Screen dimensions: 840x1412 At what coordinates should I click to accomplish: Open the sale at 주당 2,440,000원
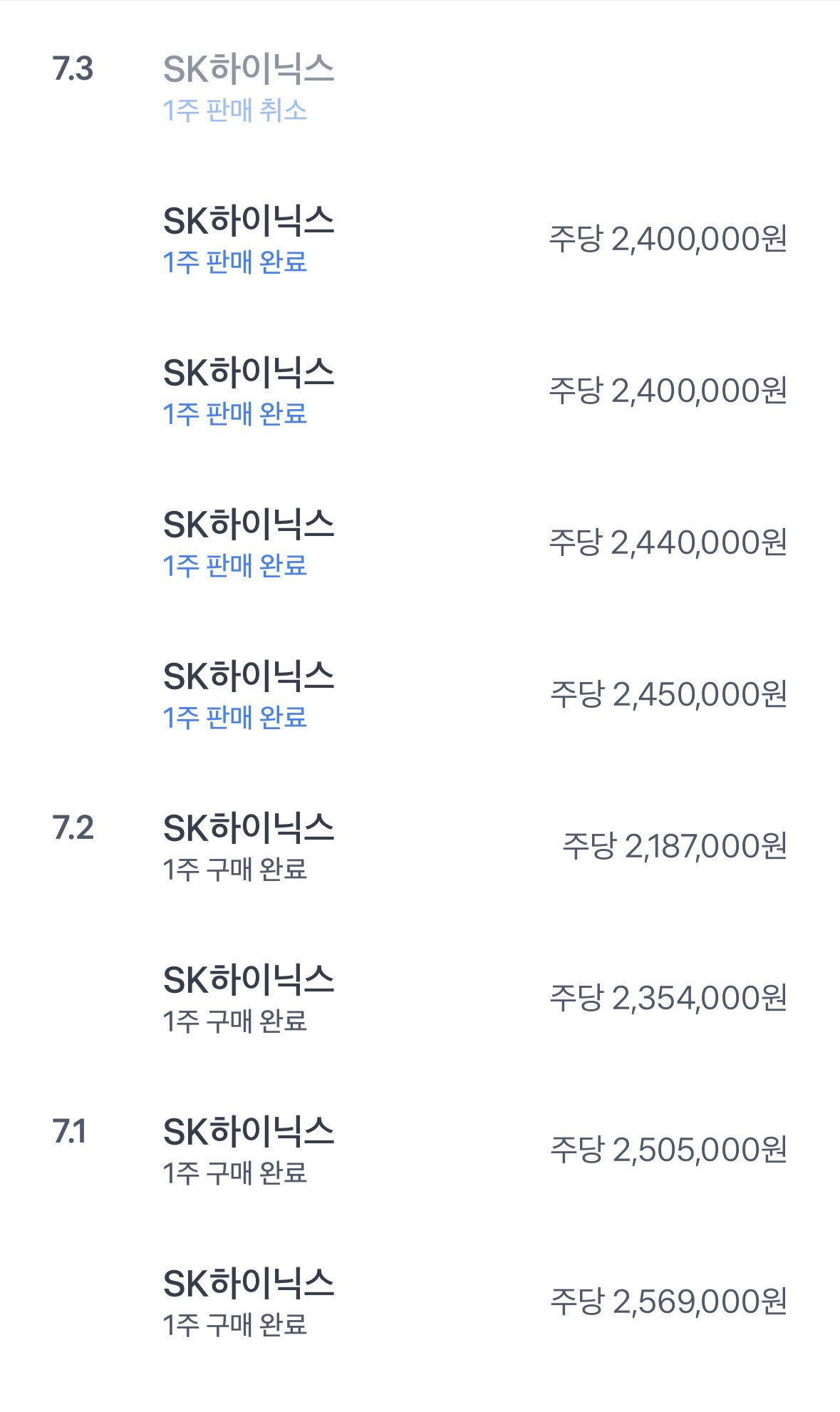coord(420,543)
